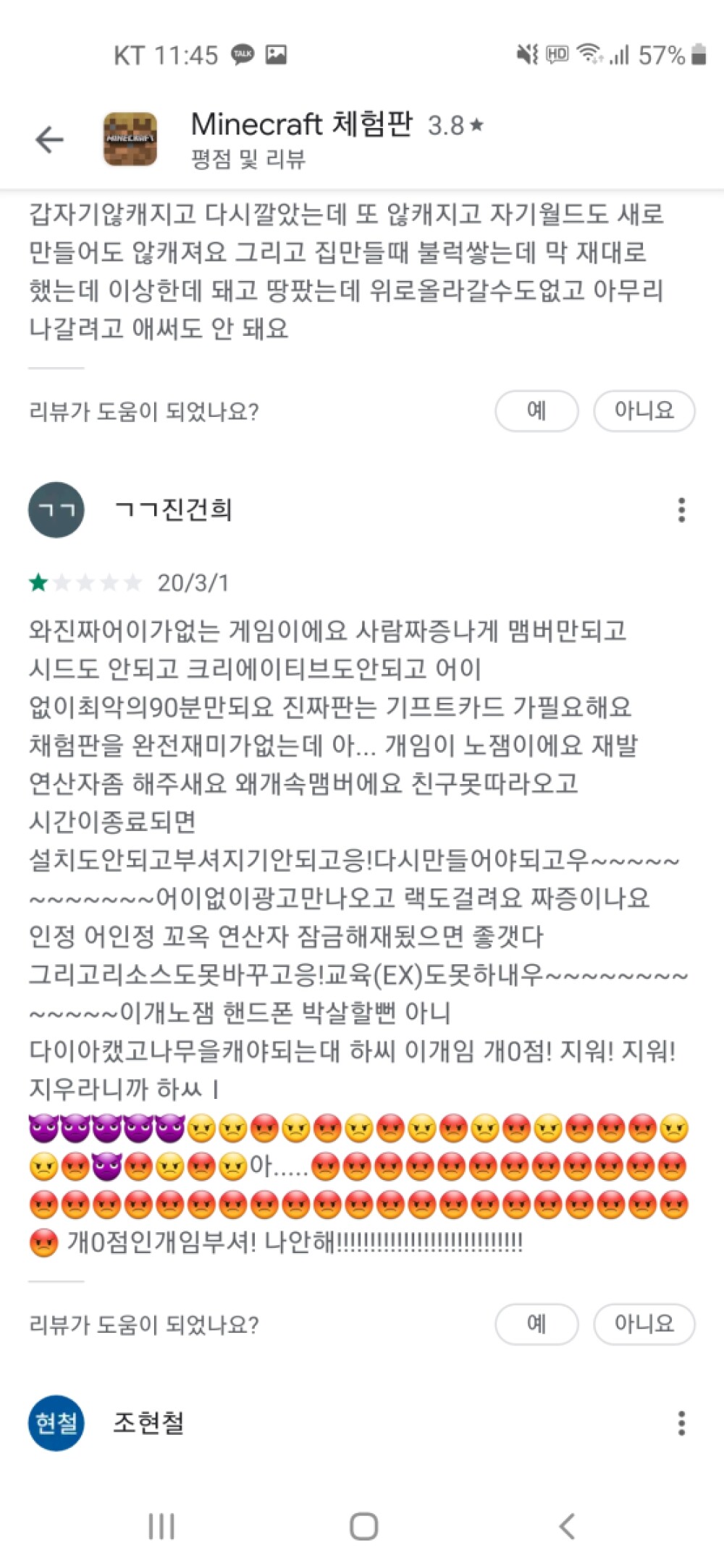Viewport: 724px width, 1568px height.
Task: Mark ㄱㄱ진건희's review as not helpful with 아니요
Action: [x=644, y=1324]
